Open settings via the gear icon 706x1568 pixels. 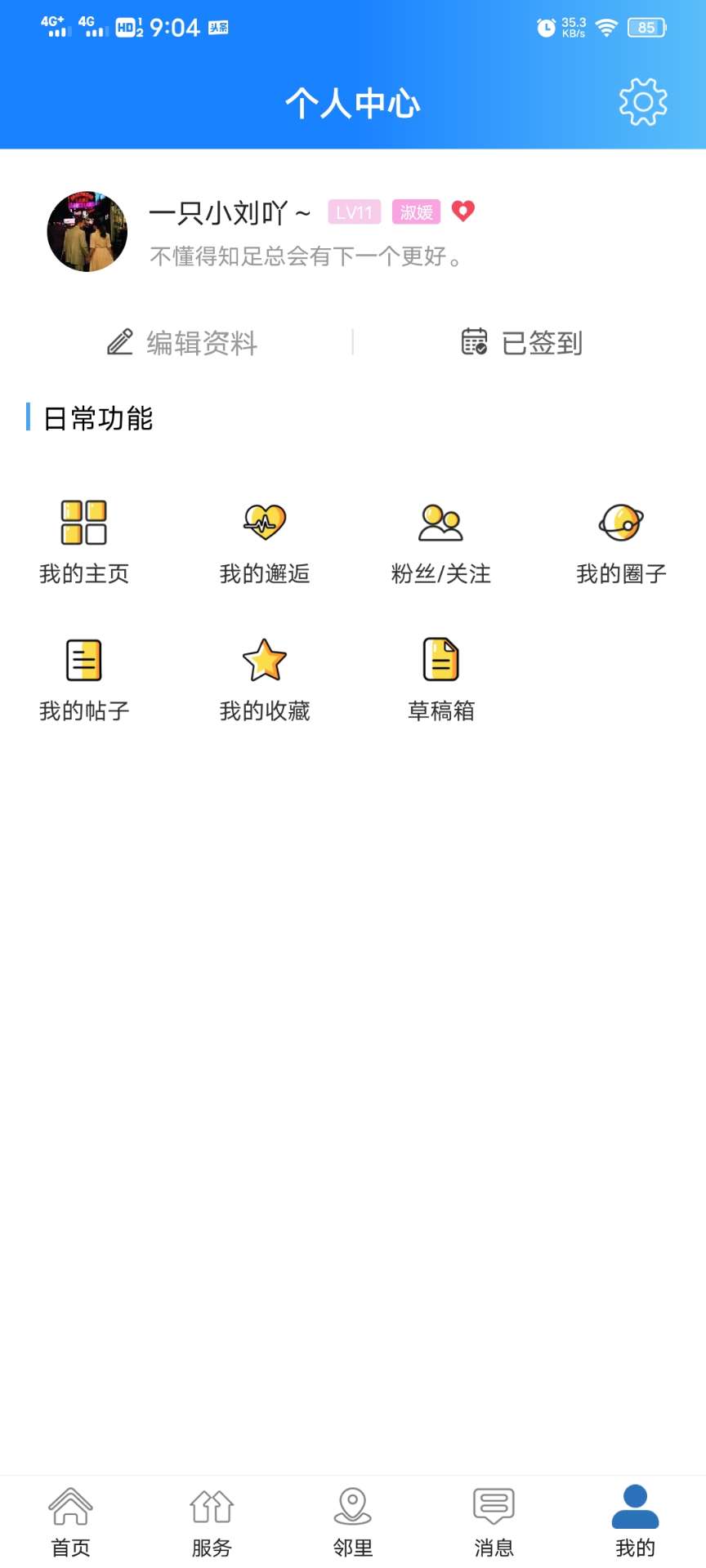point(643,102)
